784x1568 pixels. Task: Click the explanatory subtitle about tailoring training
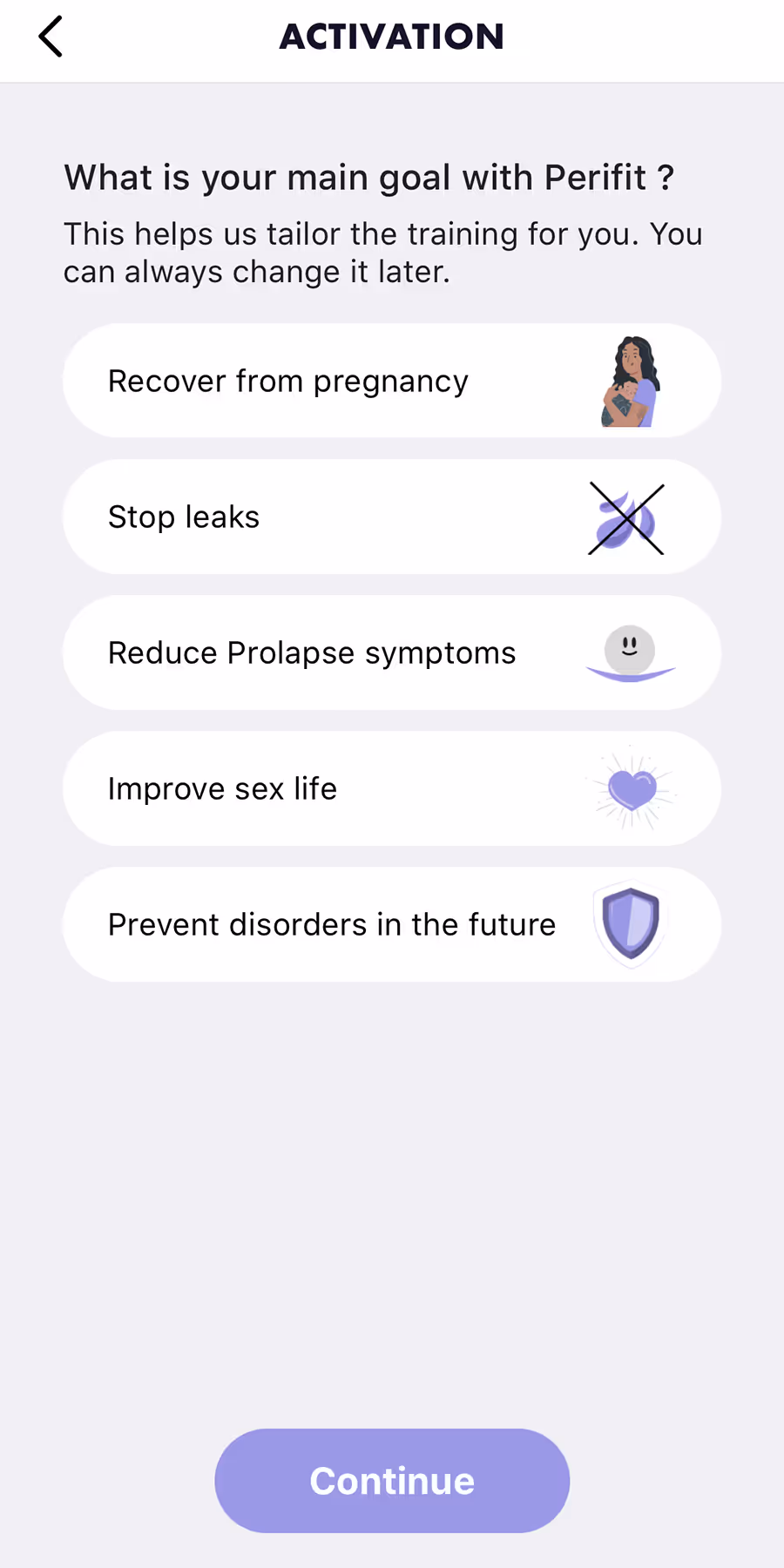coord(383,252)
